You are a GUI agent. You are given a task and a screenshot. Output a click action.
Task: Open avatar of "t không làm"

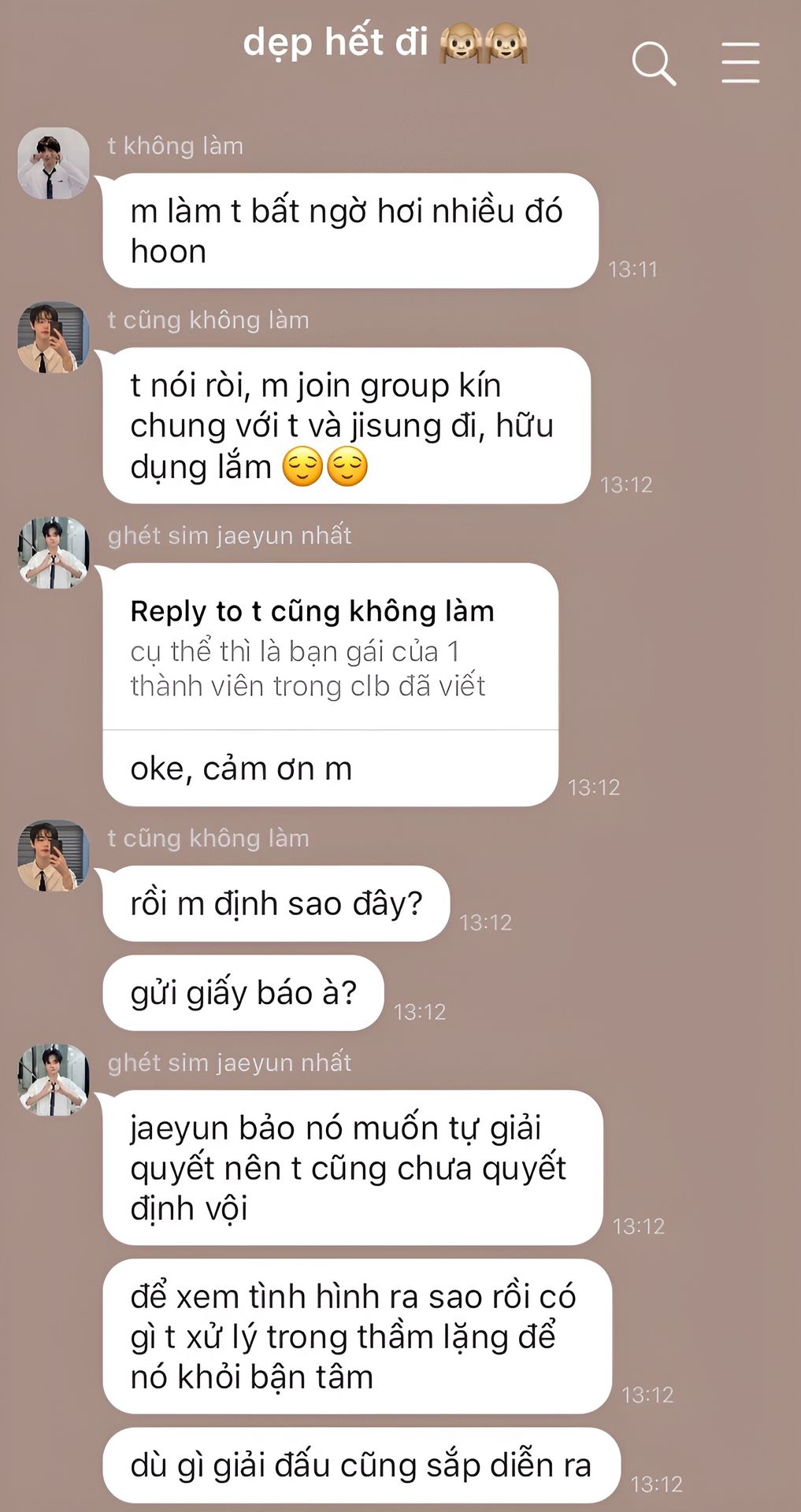(54, 163)
